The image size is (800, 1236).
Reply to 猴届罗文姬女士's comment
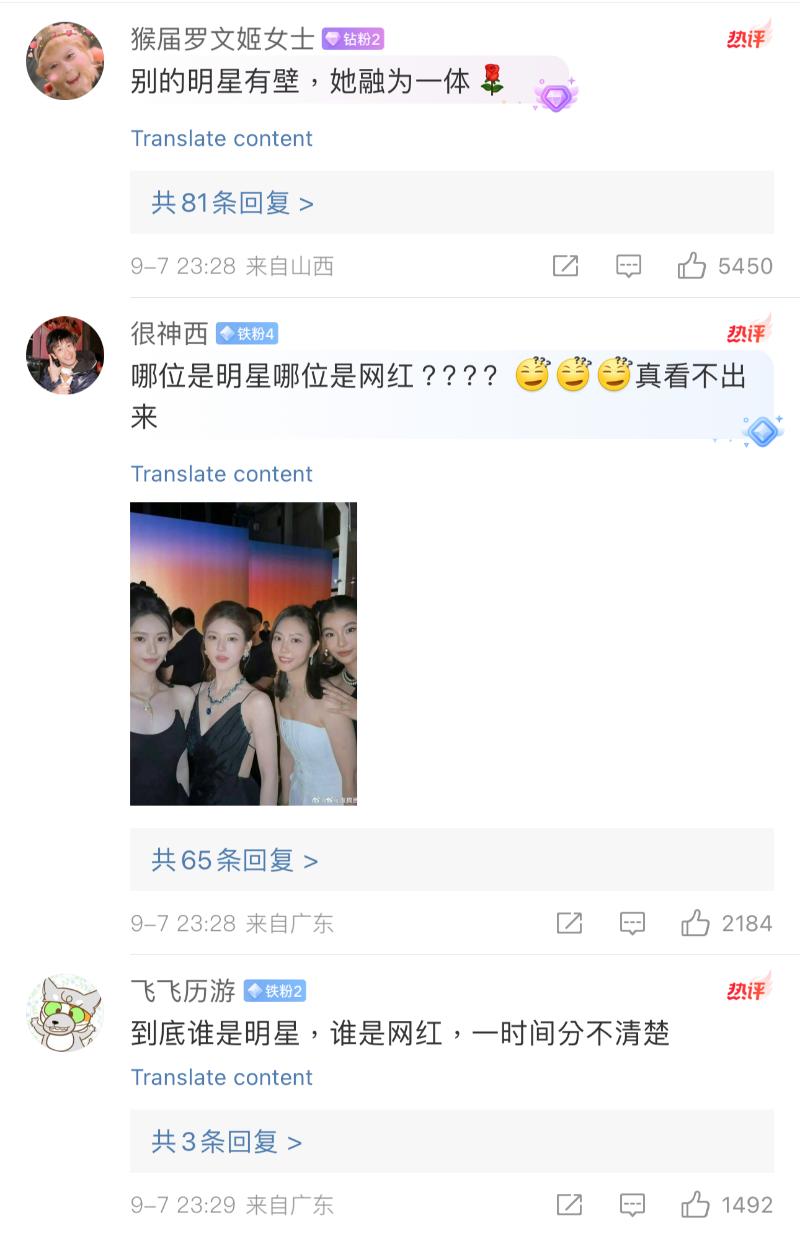pyautogui.click(x=628, y=266)
